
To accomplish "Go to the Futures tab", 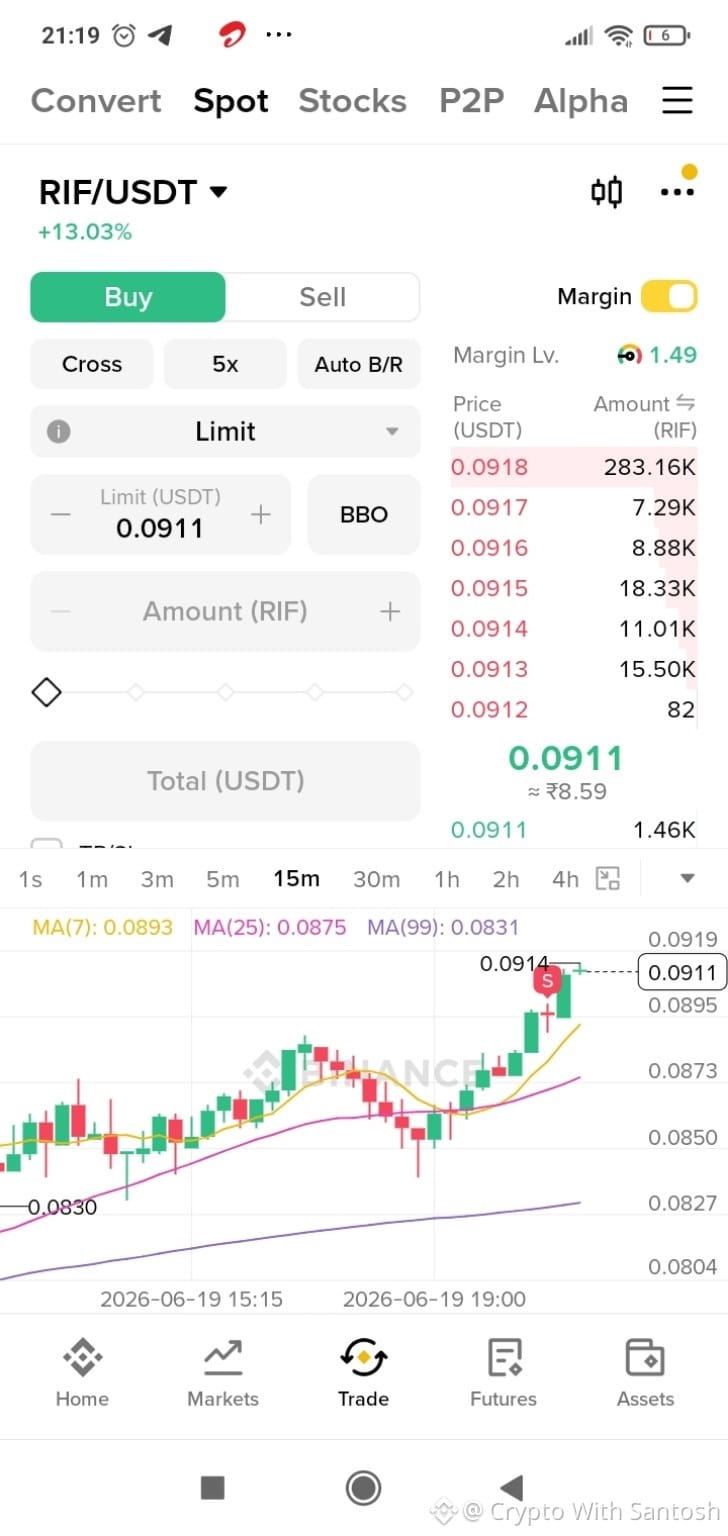I will (x=503, y=1374).
